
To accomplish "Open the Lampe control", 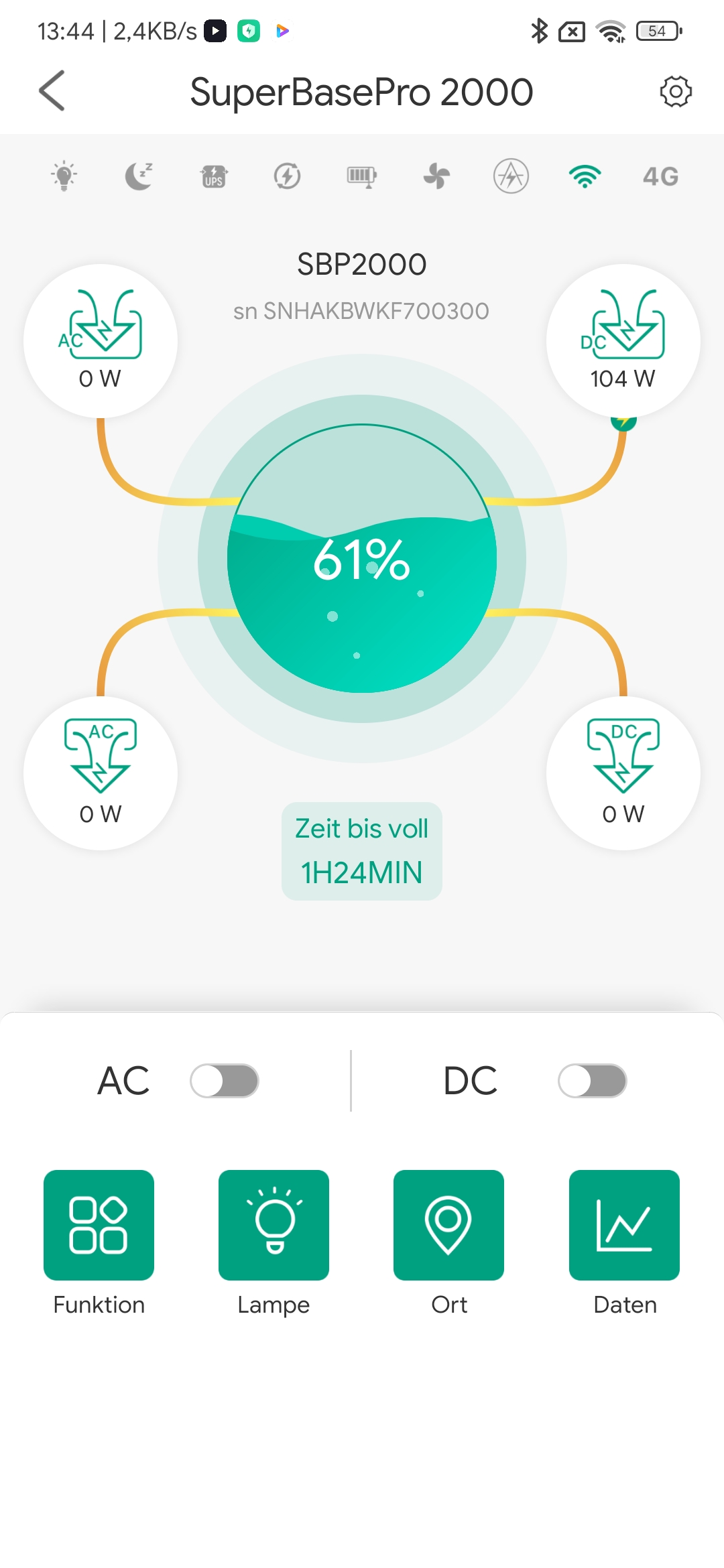I will click(x=274, y=1225).
